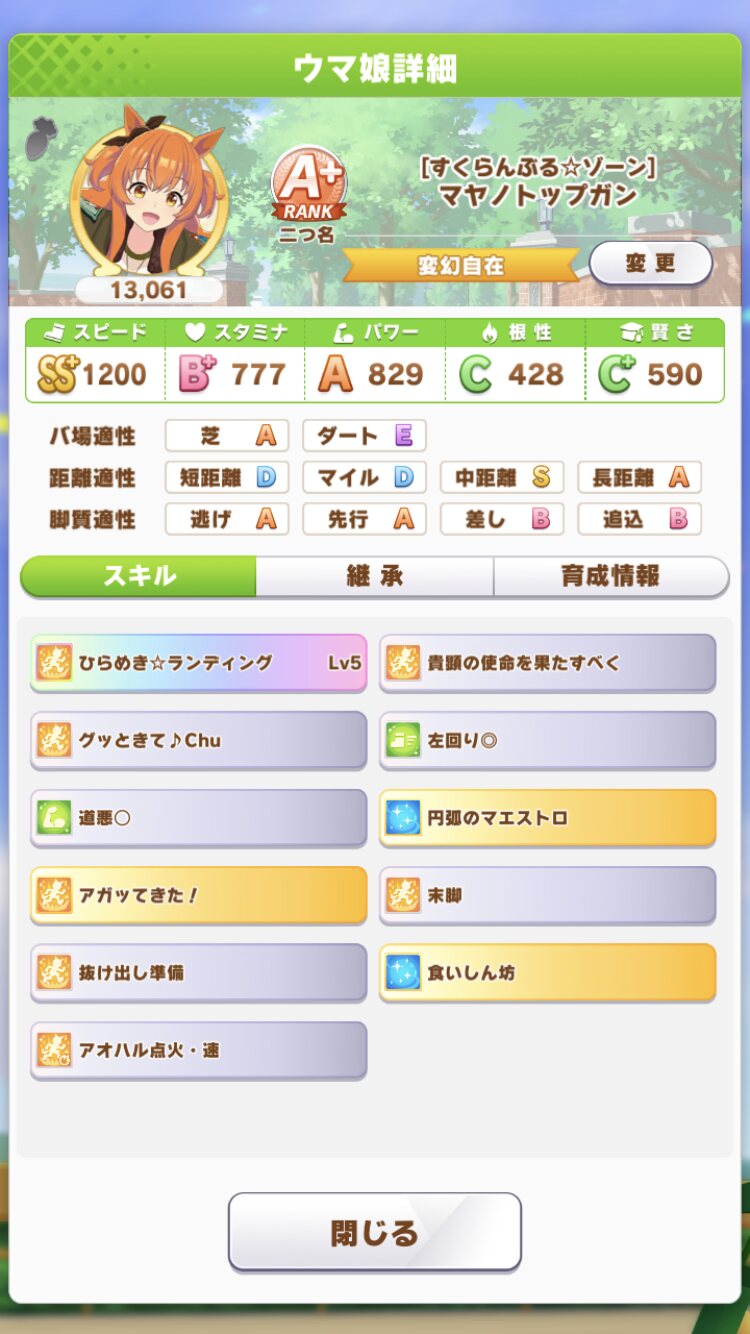Open the 道悪○ skill entry
The image size is (750, 1334).
(198, 817)
